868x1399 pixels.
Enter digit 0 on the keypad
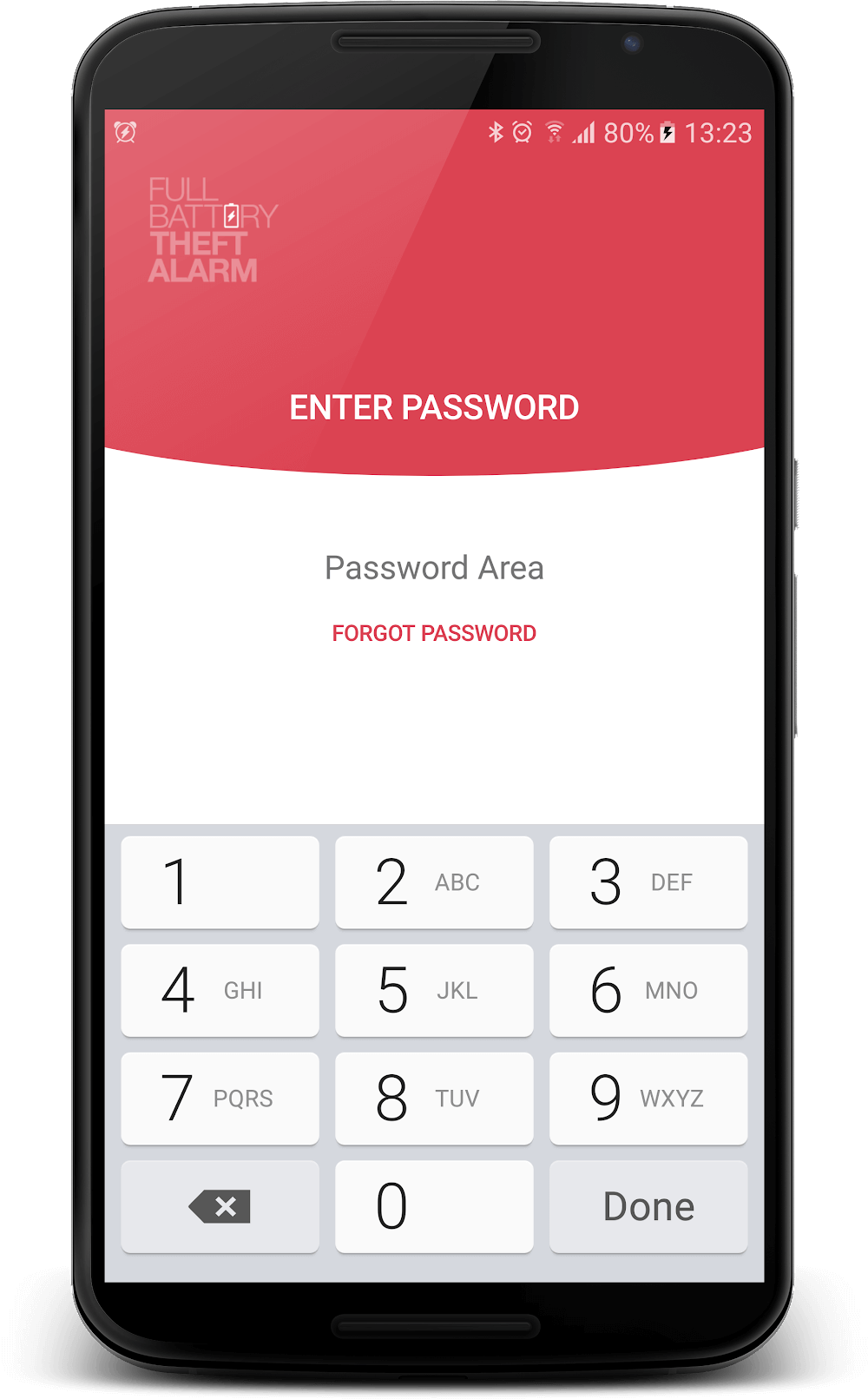(x=434, y=1206)
